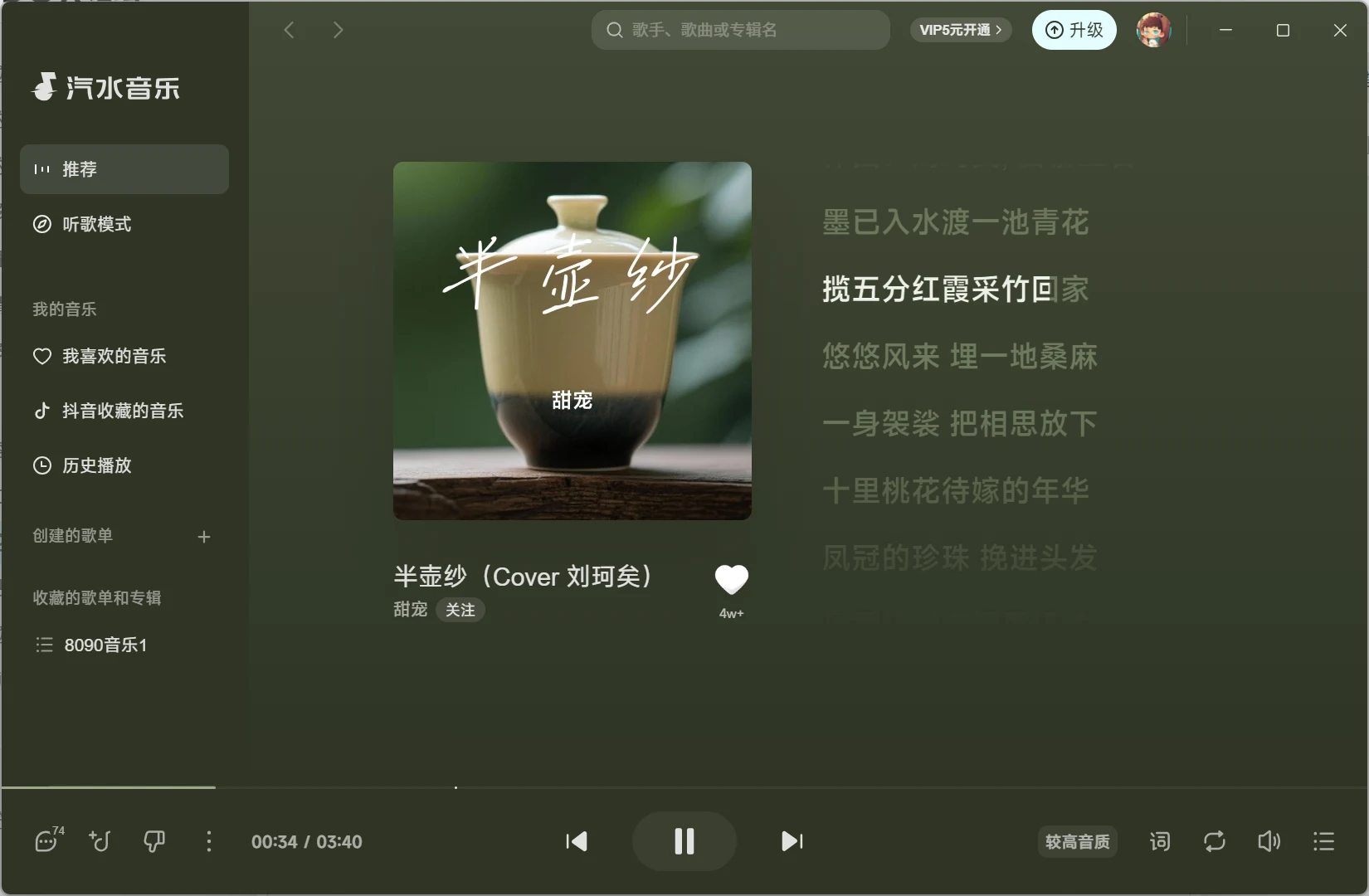This screenshot has height=896, width=1369.
Task: Toggle the lyrics display icon
Action: tap(1159, 841)
